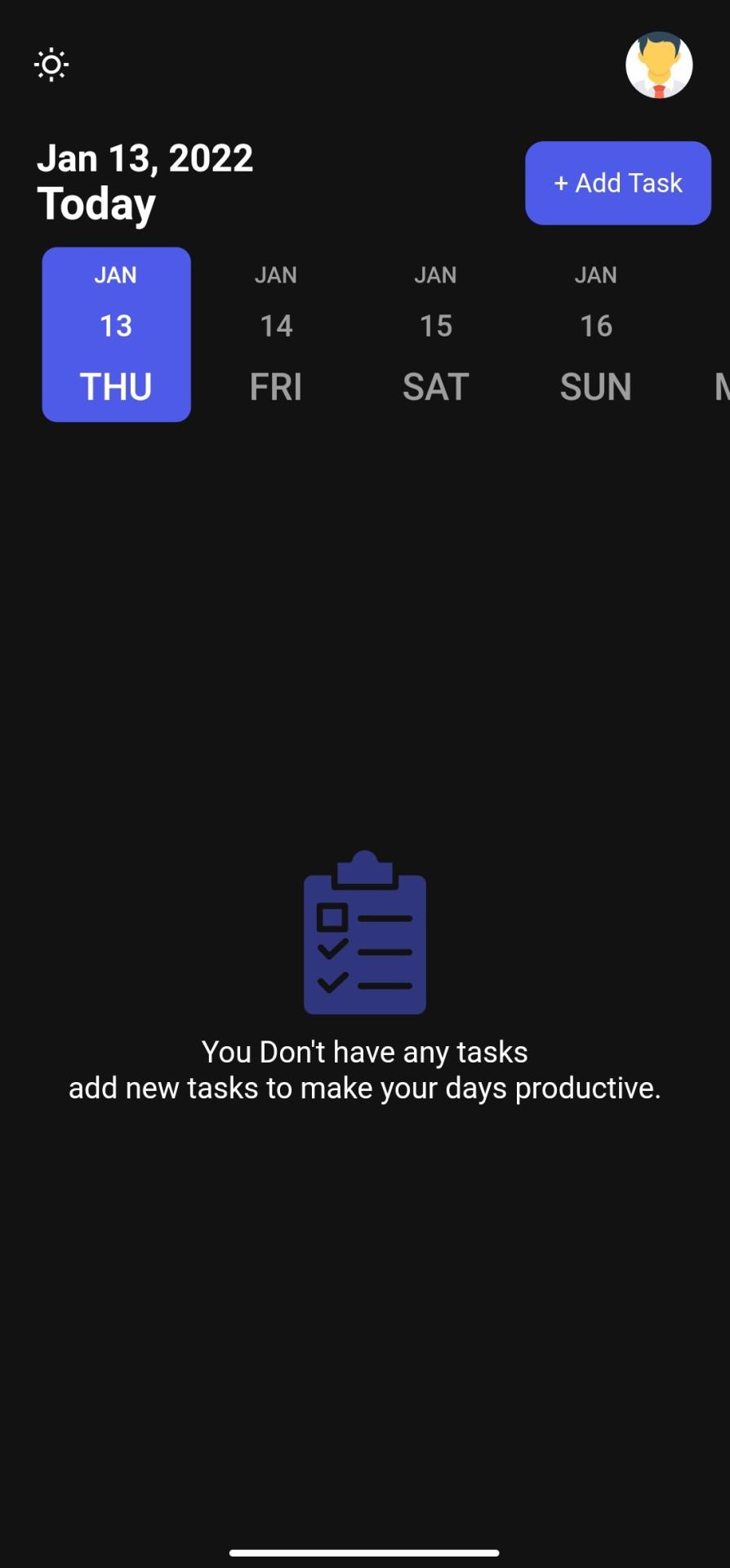Open the profile avatar
The width and height of the screenshot is (730, 1568).
click(x=659, y=65)
